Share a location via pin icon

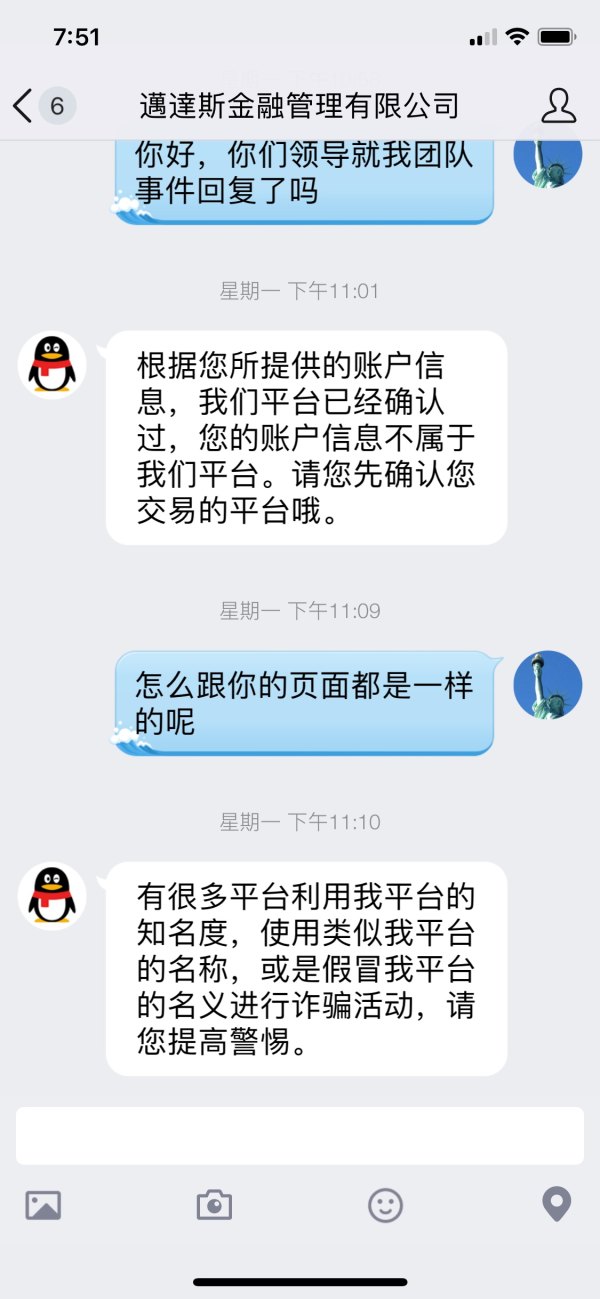point(556,1204)
